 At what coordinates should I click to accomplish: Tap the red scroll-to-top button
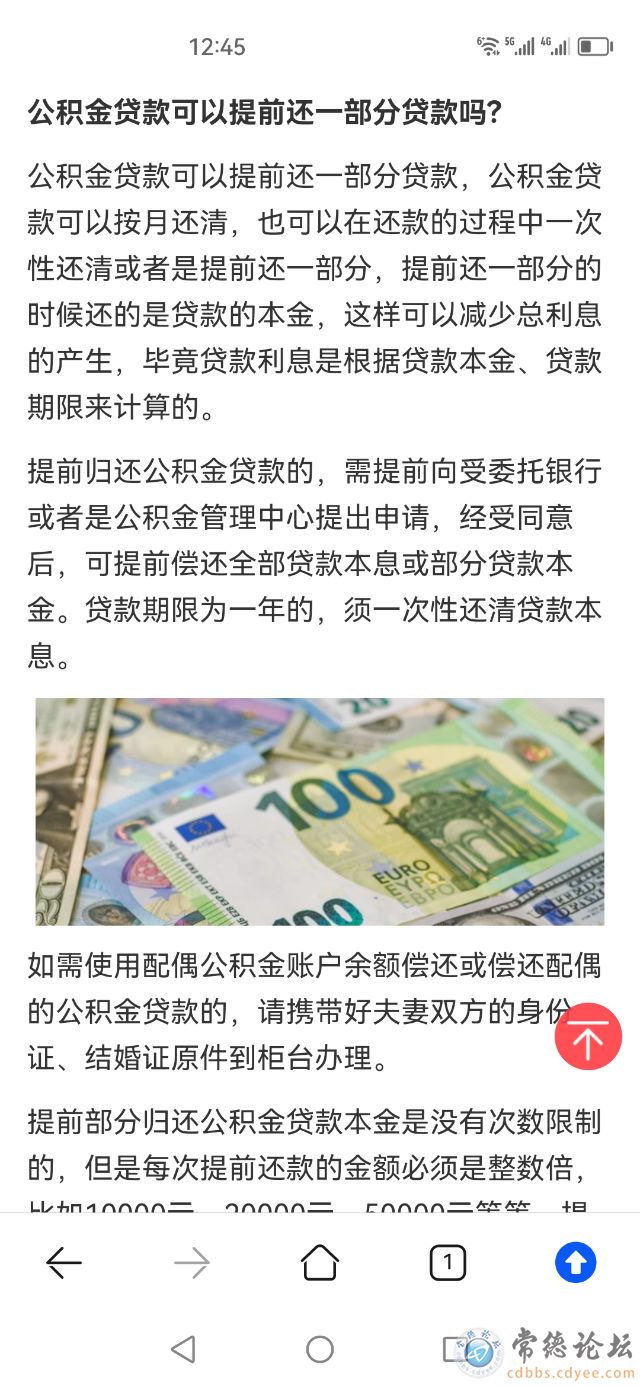point(588,1037)
